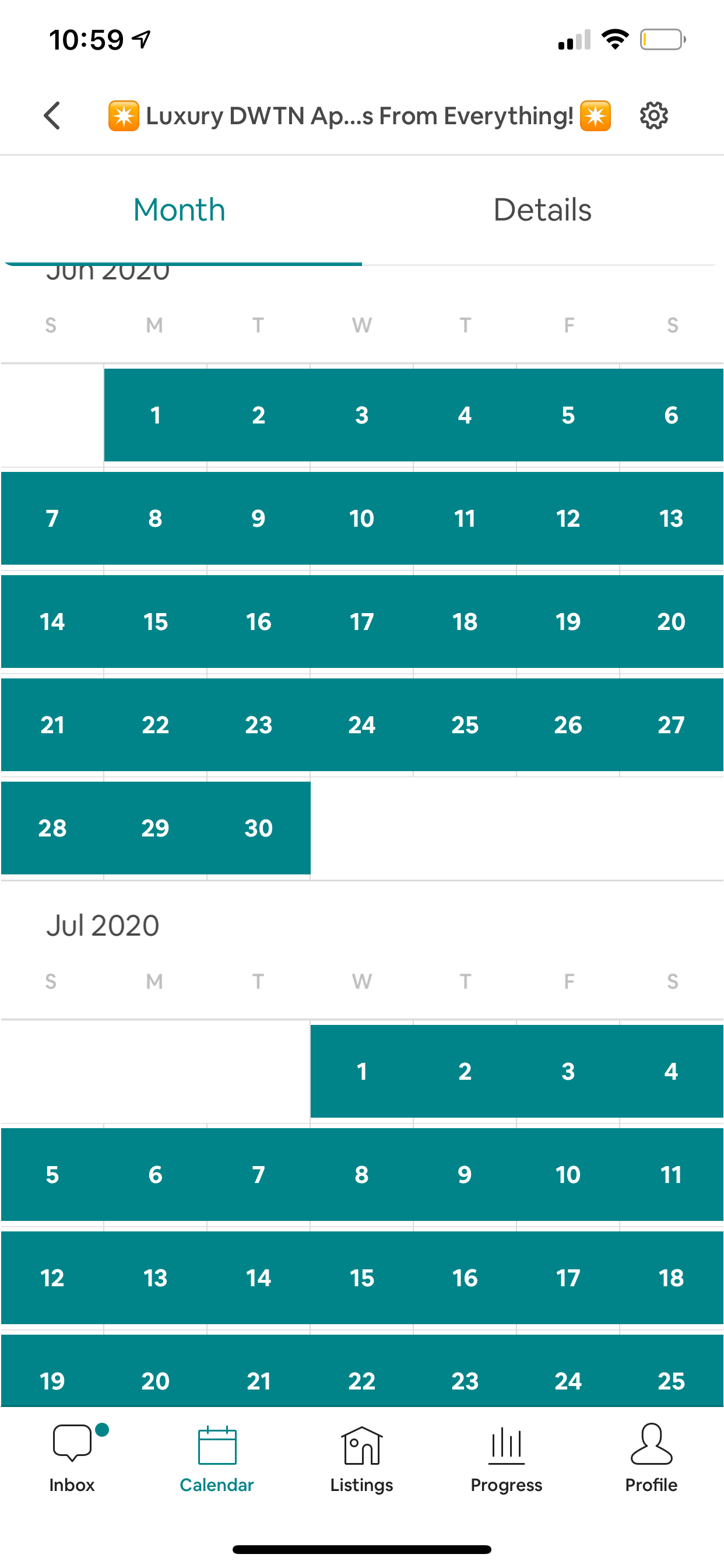Screen dimensions: 724x1568
Task: Tap June 27 date cell
Action: (671, 725)
